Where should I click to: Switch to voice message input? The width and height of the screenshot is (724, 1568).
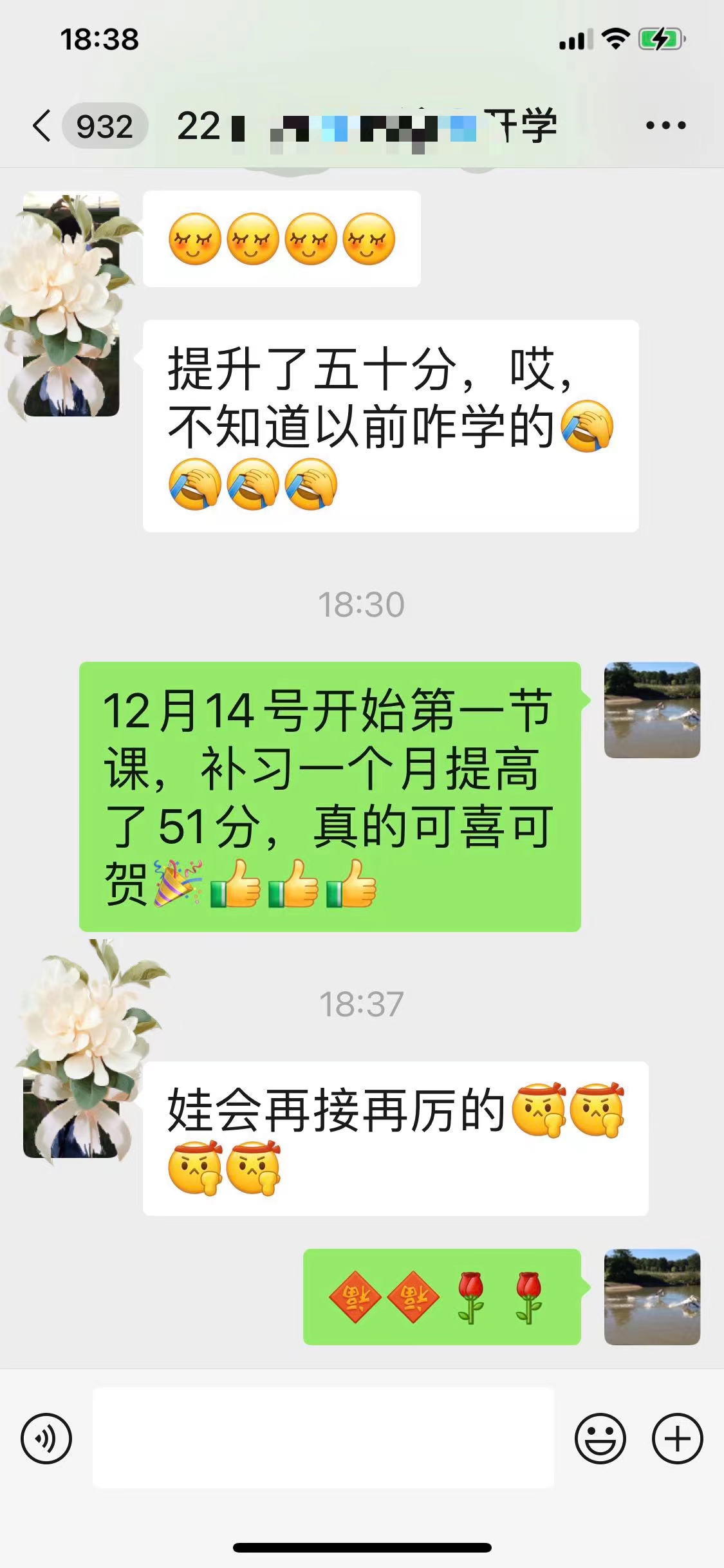coord(46,1439)
